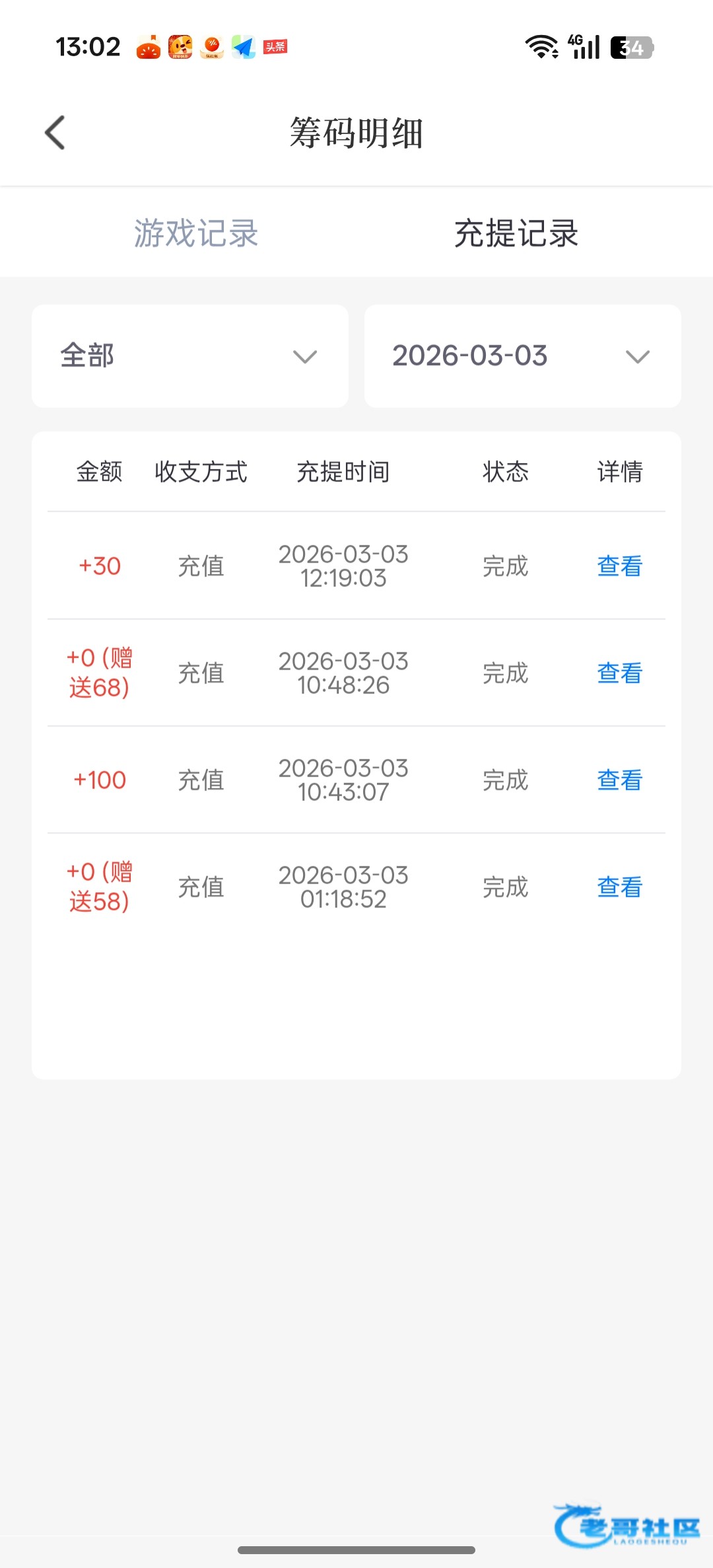Open the 2026-03-03 date picker

(522, 356)
